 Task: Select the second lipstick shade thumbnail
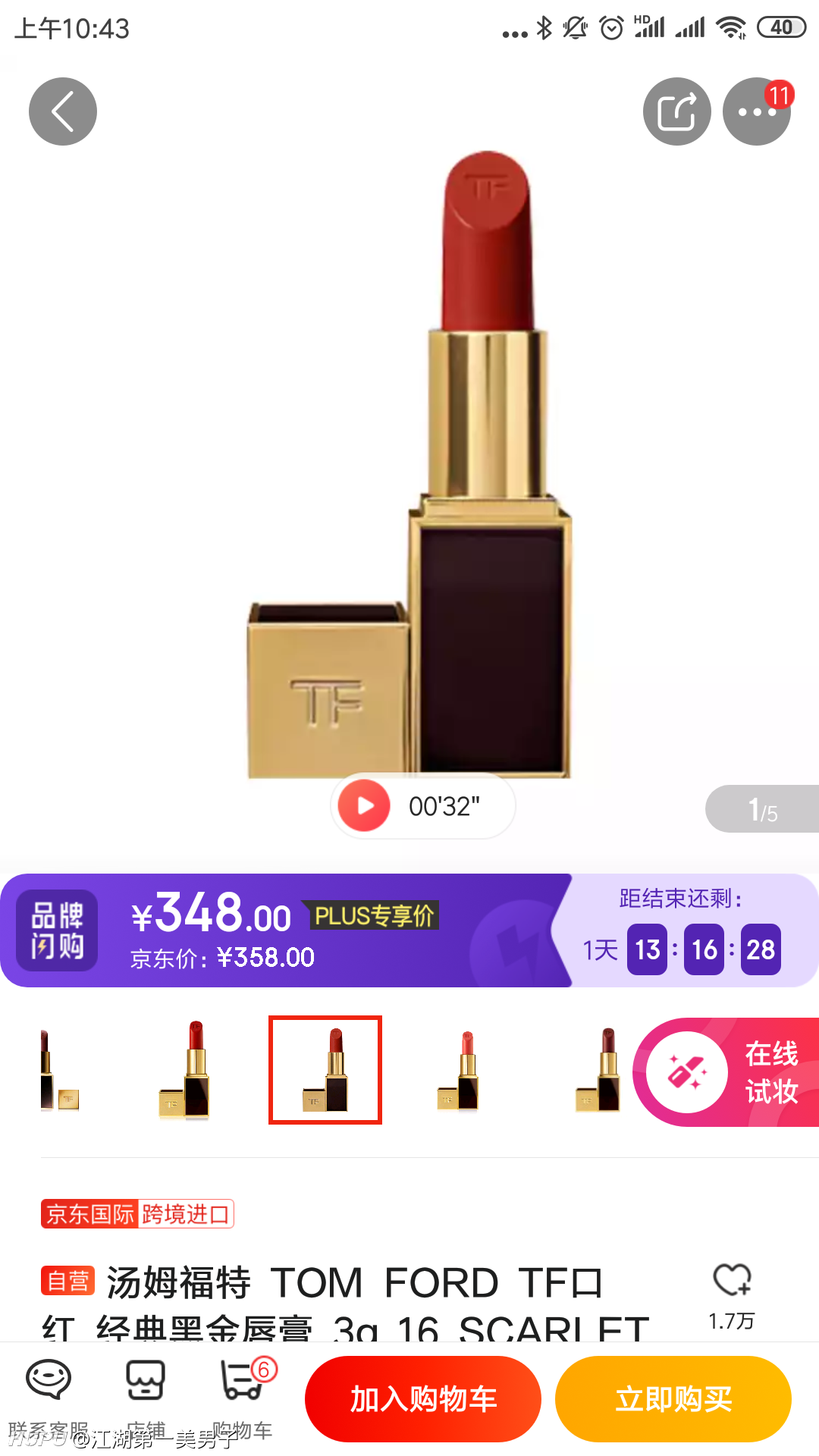tap(186, 1071)
